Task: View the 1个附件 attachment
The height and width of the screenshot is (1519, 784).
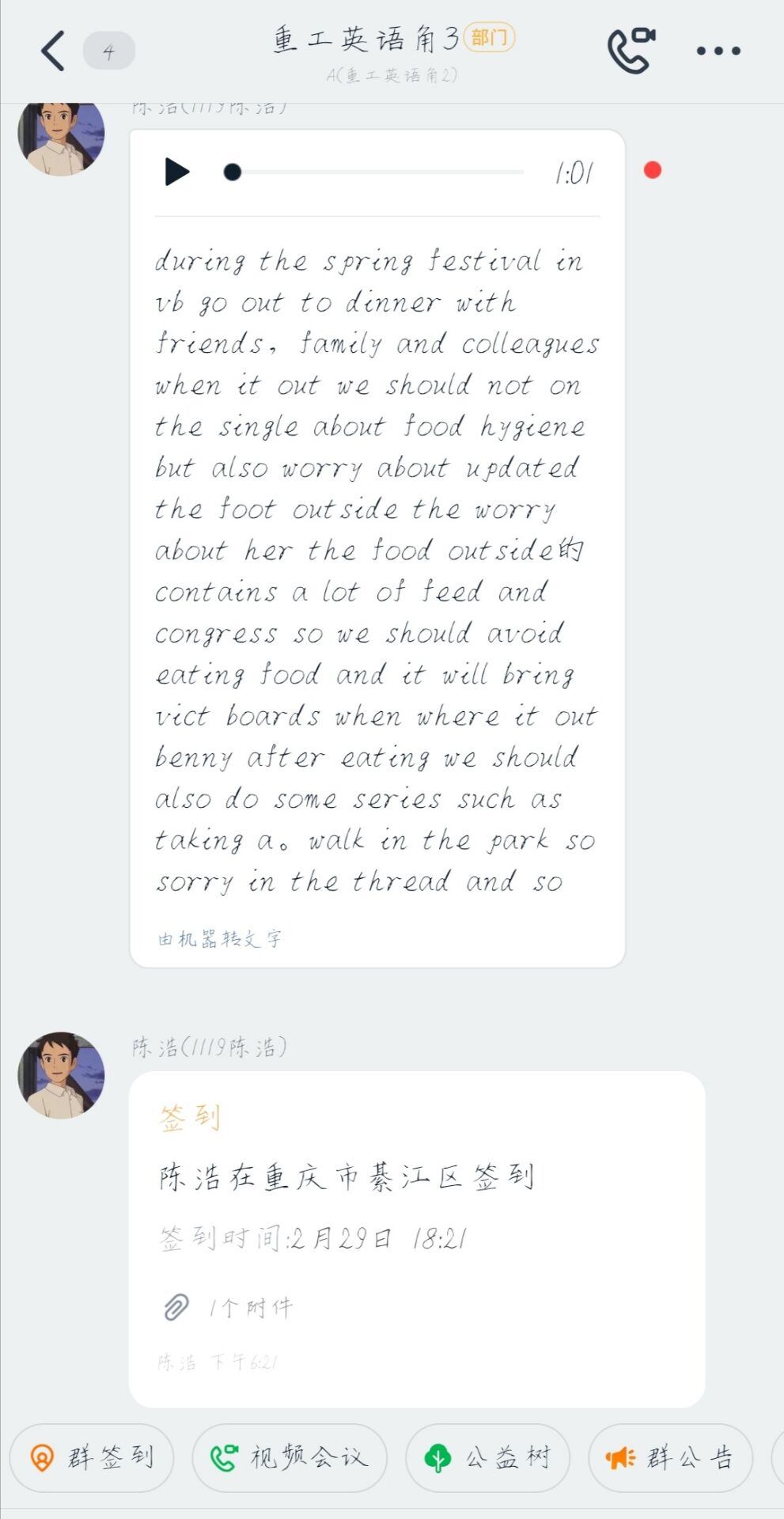Action: tap(228, 1308)
